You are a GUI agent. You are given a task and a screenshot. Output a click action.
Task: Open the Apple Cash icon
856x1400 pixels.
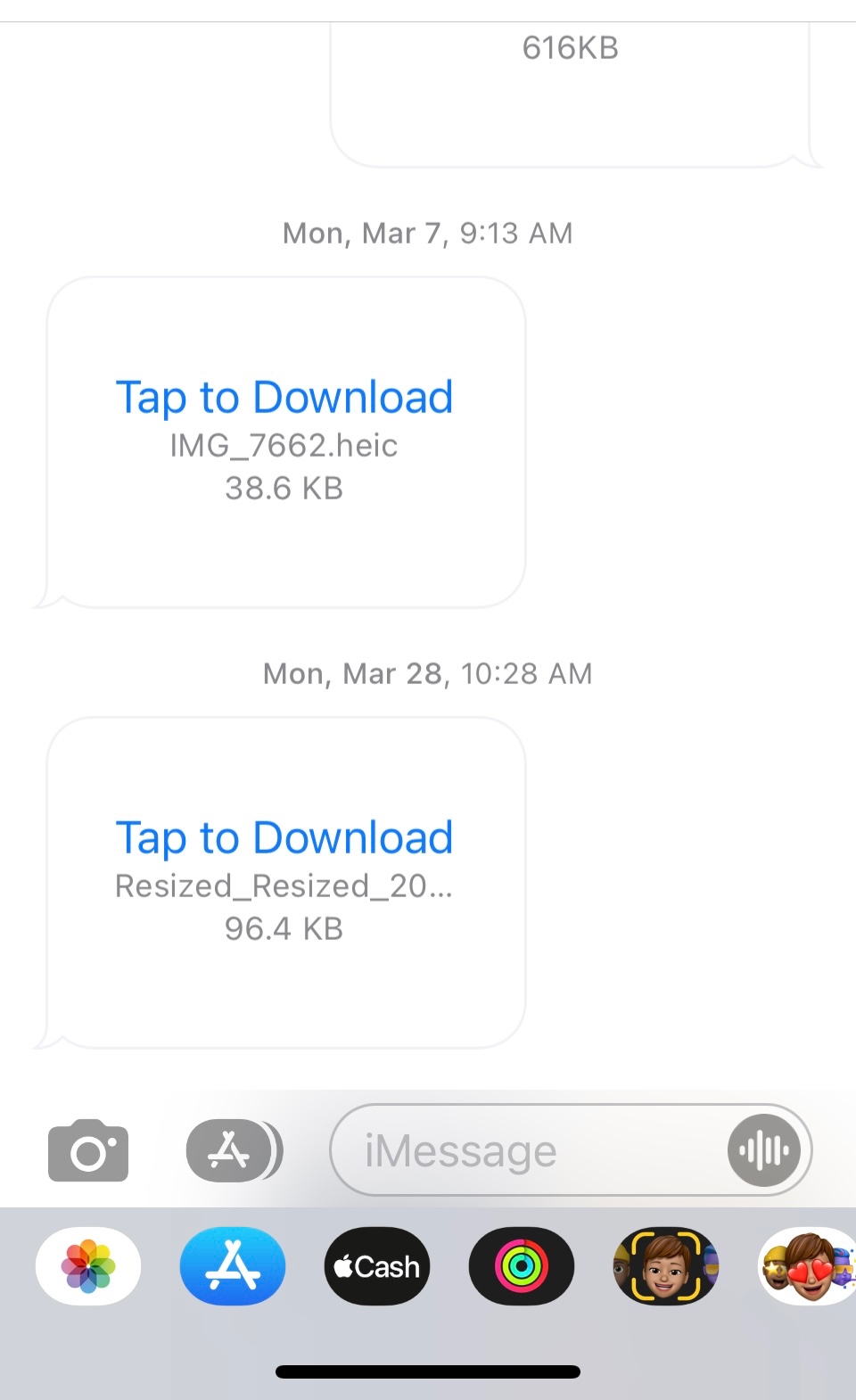(376, 1266)
